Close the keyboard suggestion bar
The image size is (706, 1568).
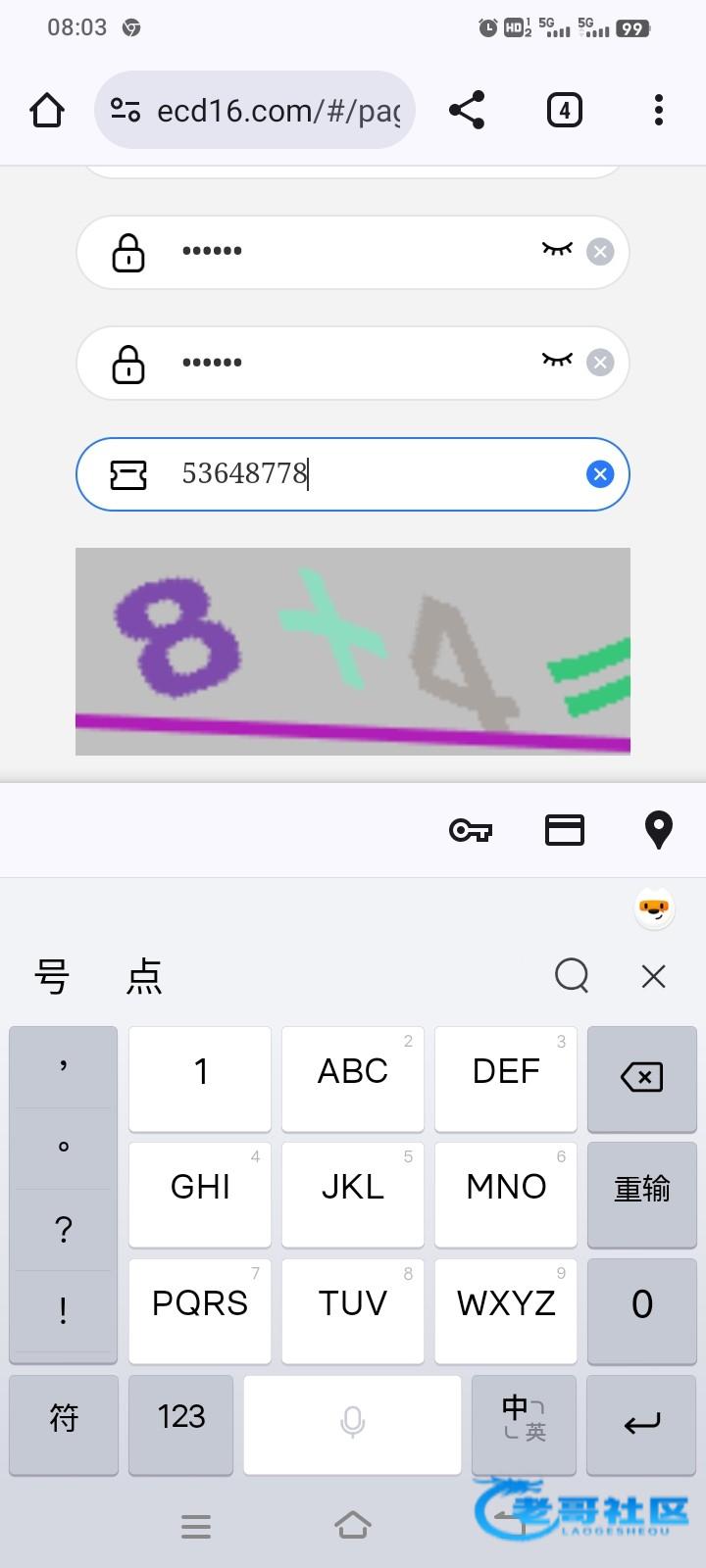point(653,976)
